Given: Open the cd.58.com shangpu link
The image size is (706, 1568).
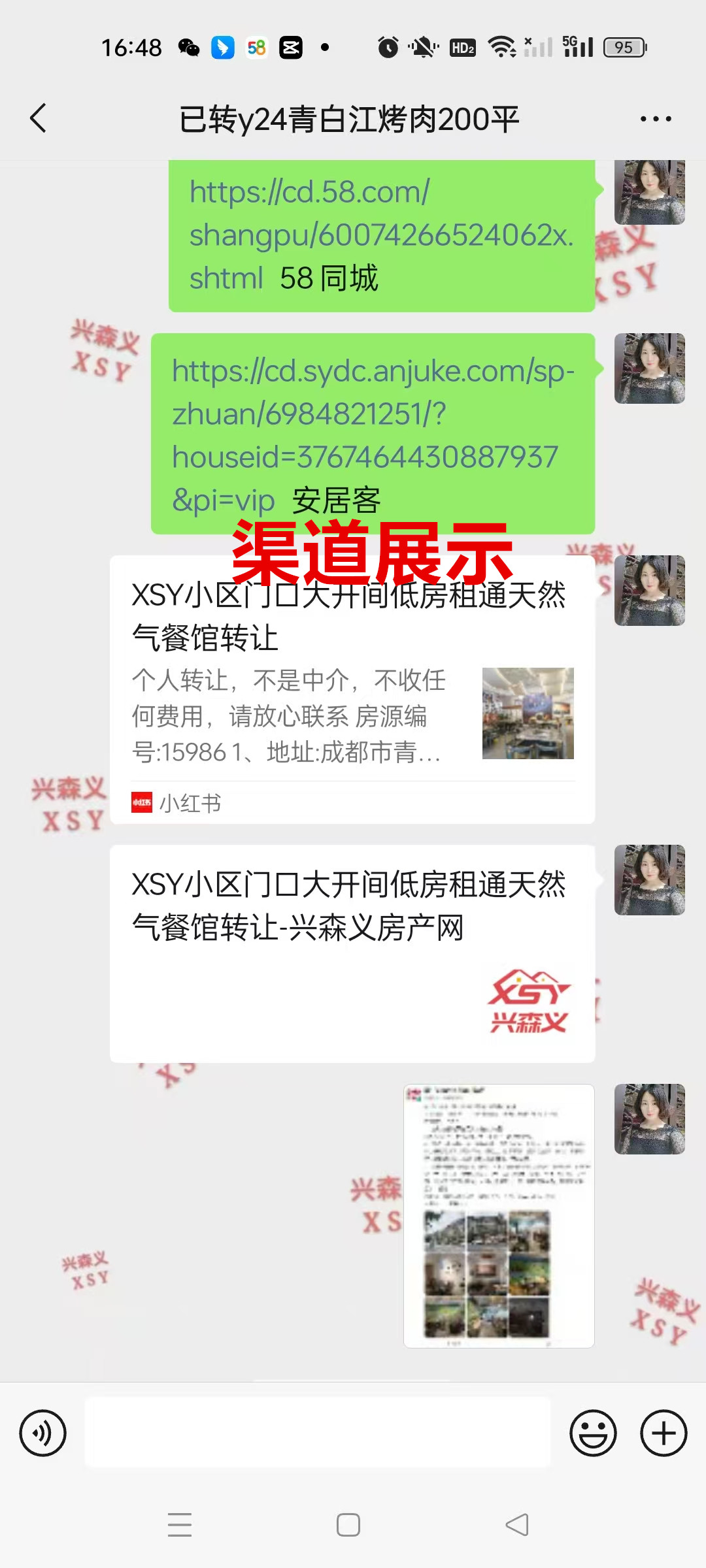Looking at the screenshot, I should point(381,235).
